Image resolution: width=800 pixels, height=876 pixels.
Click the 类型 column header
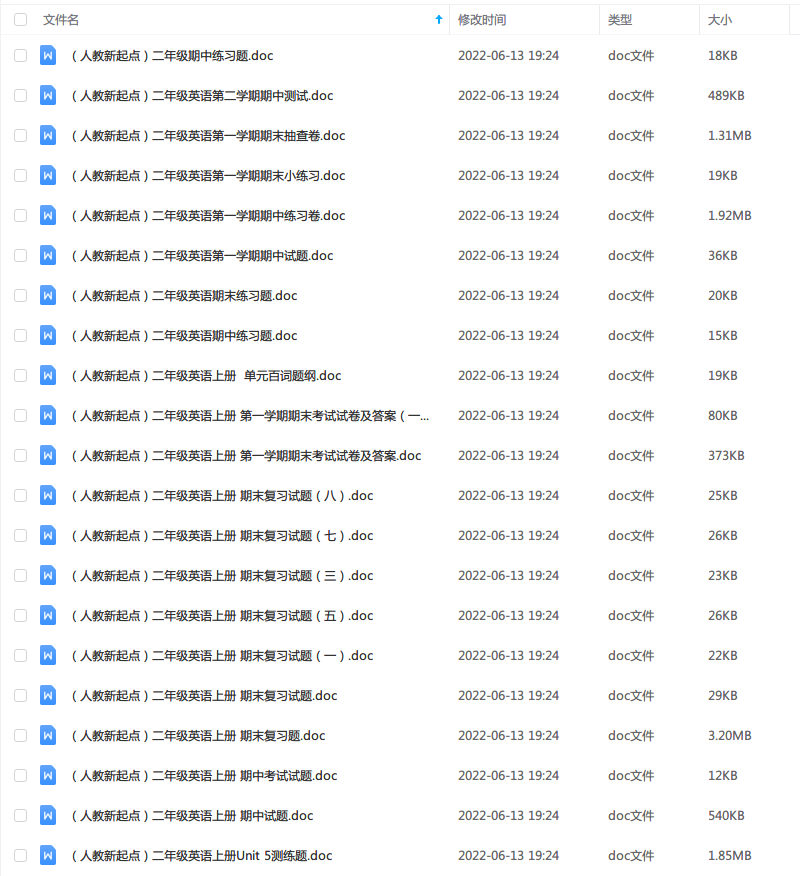(620, 19)
